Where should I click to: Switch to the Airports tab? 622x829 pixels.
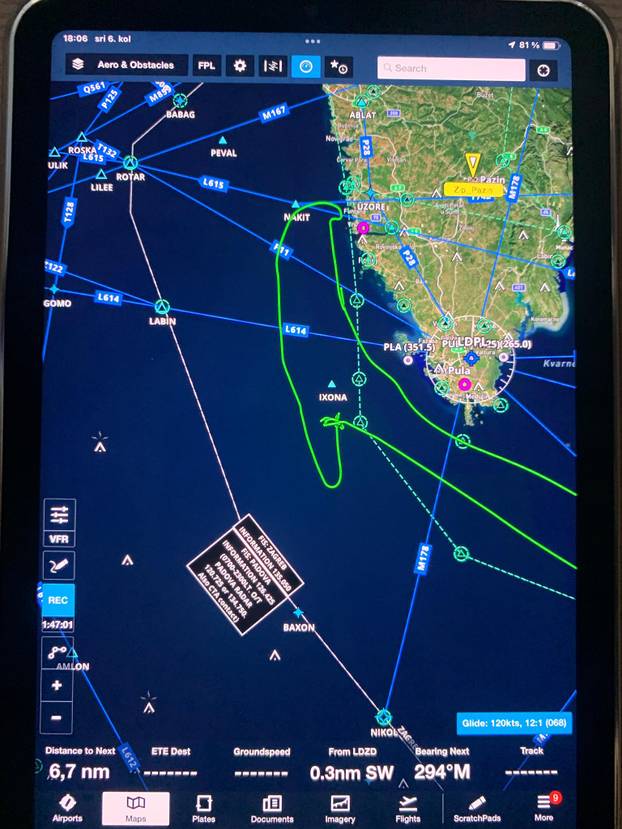pos(67,808)
